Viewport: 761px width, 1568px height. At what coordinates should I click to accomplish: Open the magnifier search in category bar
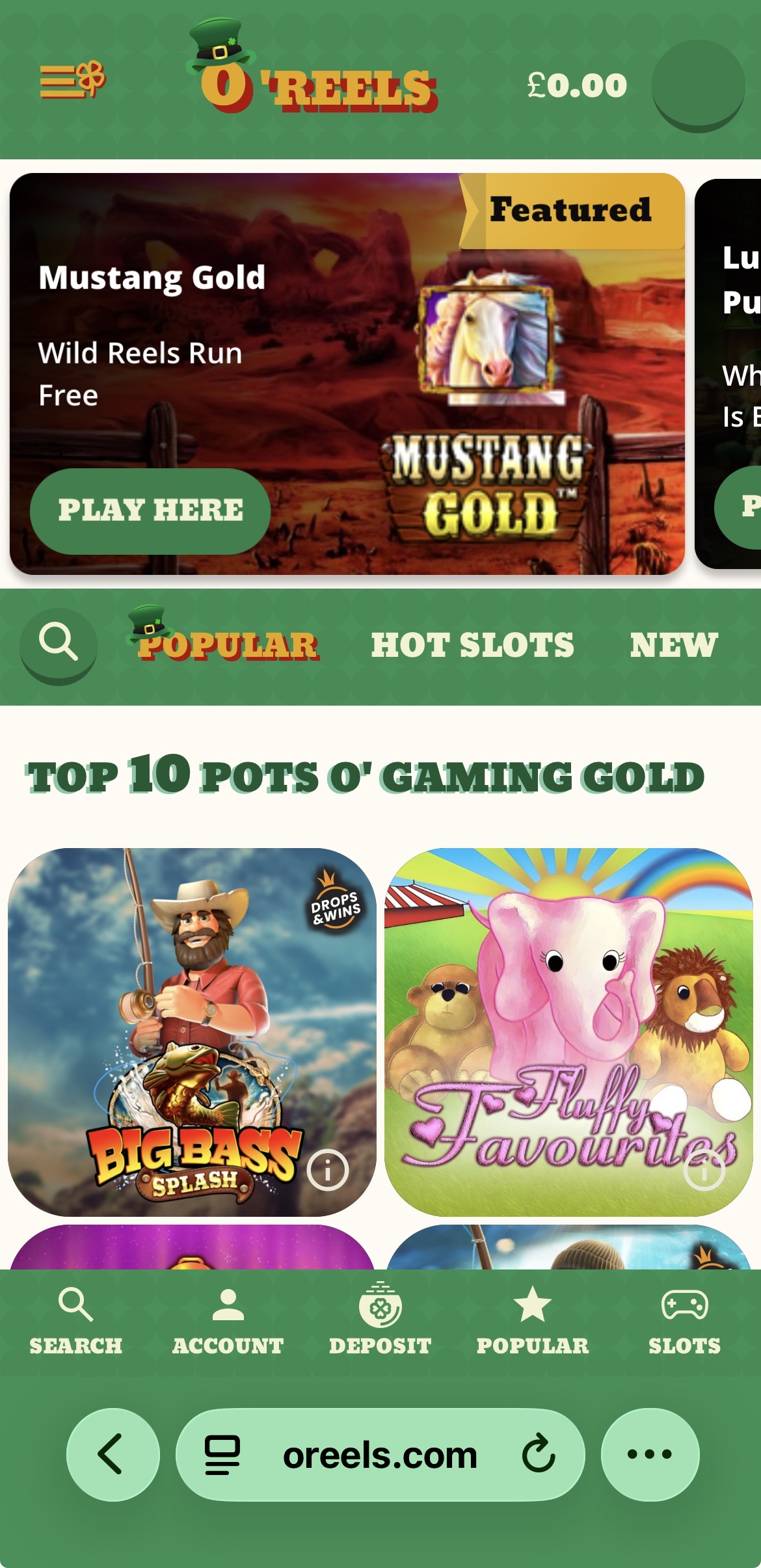coord(59,644)
